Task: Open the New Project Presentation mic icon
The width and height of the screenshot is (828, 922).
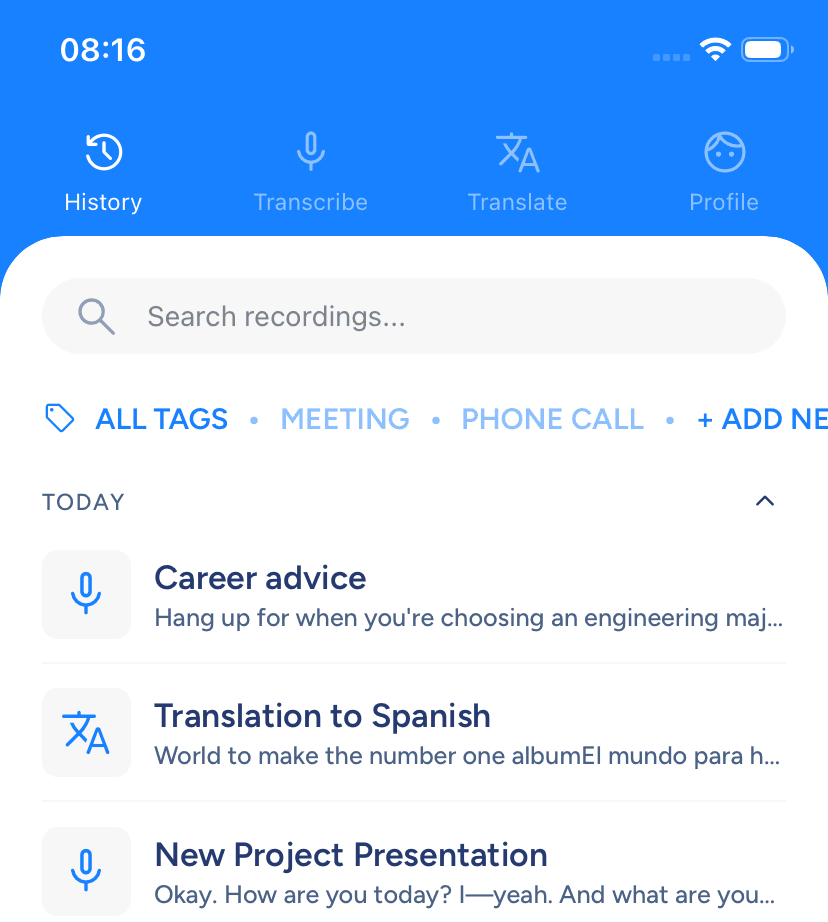Action: (86, 869)
